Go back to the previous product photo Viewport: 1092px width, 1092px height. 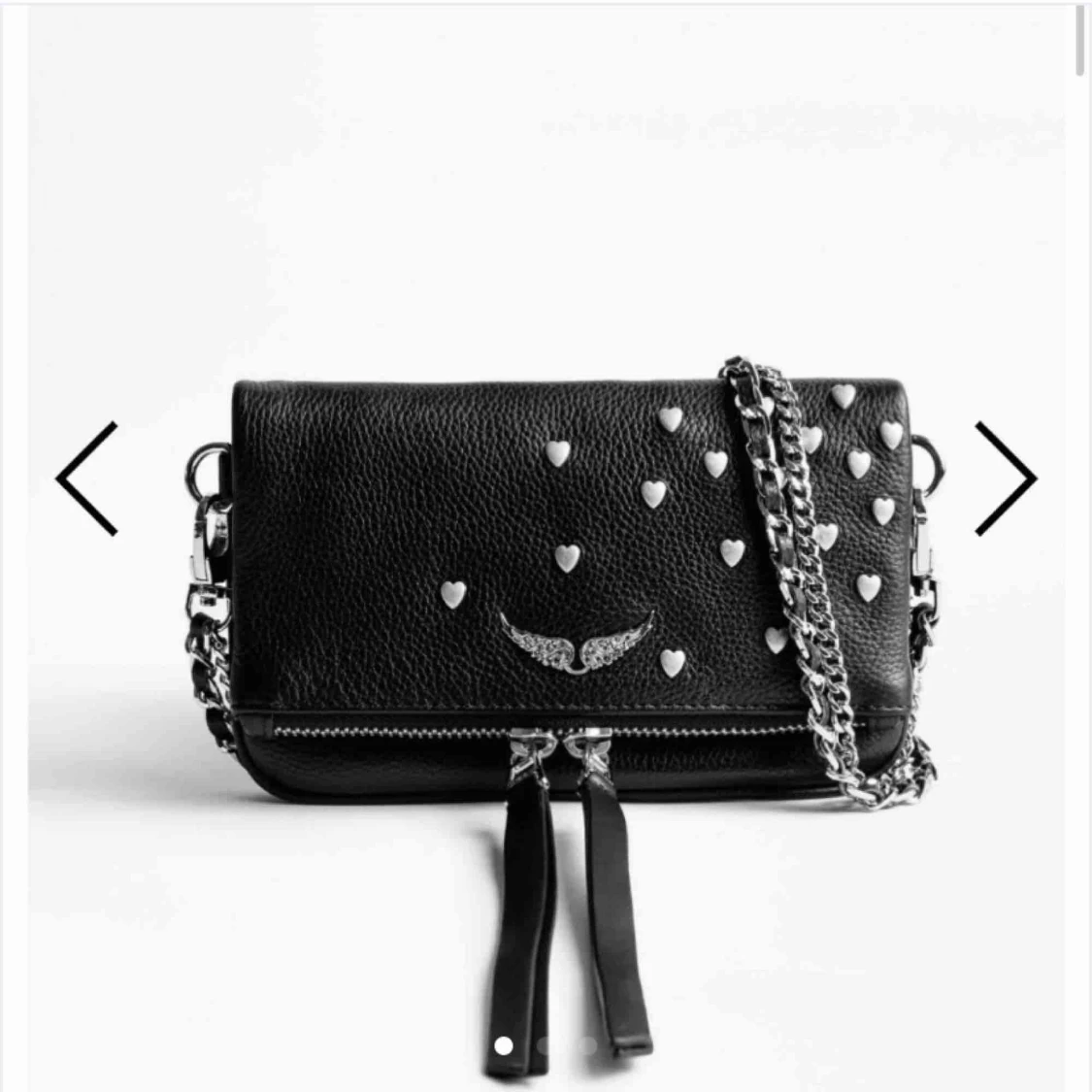87,478
